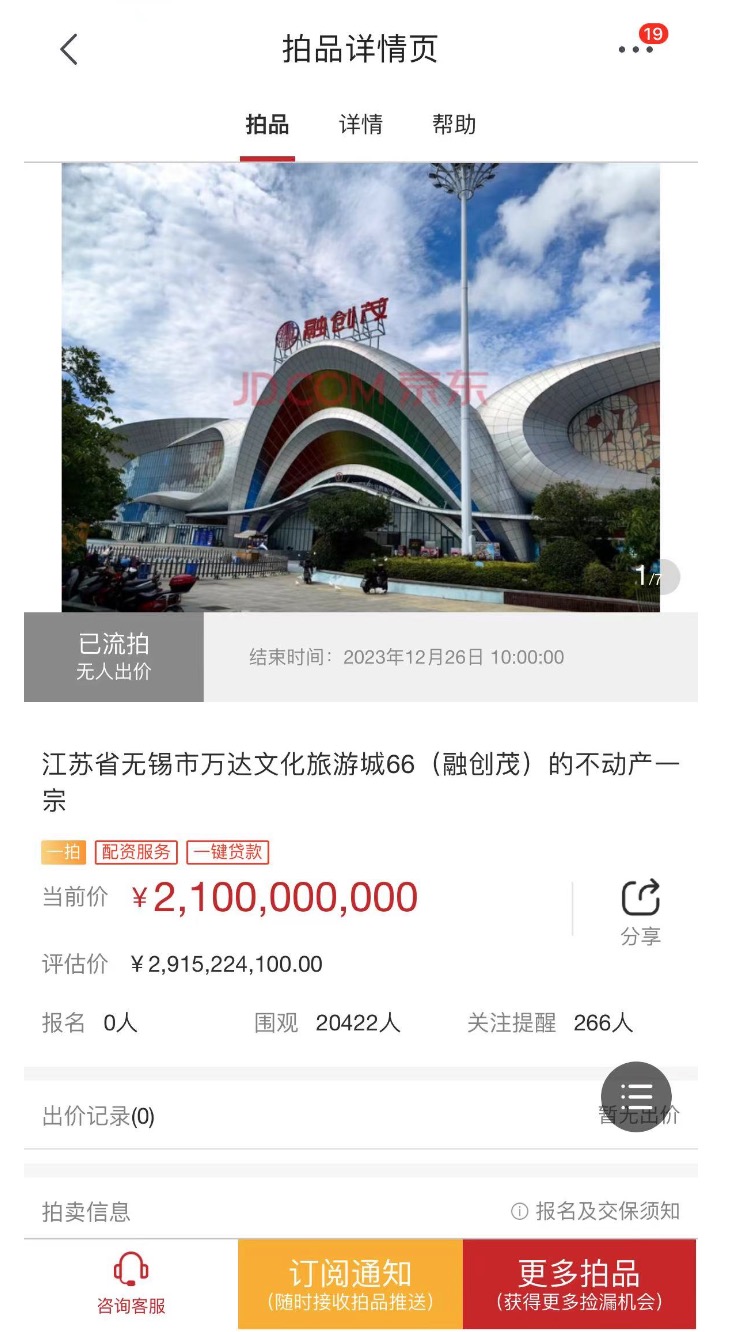Share this auction item
748x1332 pixels.
coord(640,910)
